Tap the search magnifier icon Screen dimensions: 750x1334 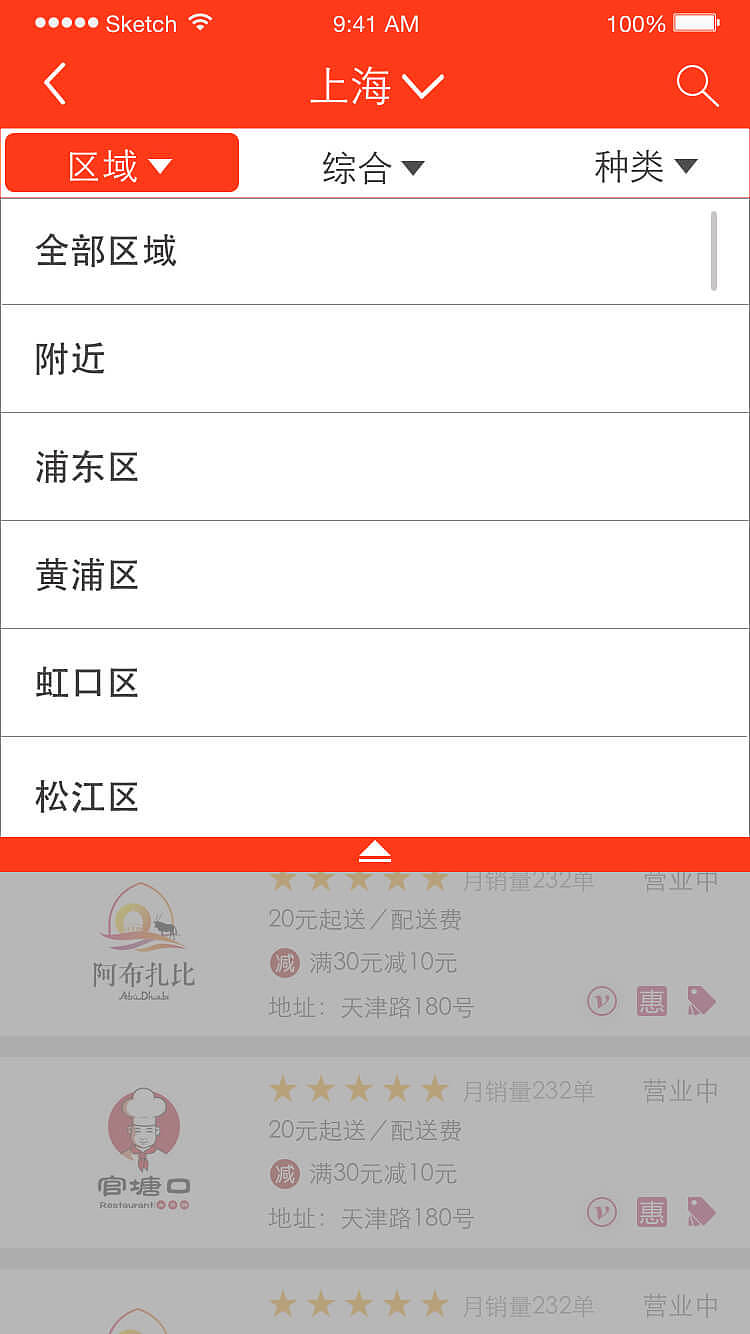point(698,87)
